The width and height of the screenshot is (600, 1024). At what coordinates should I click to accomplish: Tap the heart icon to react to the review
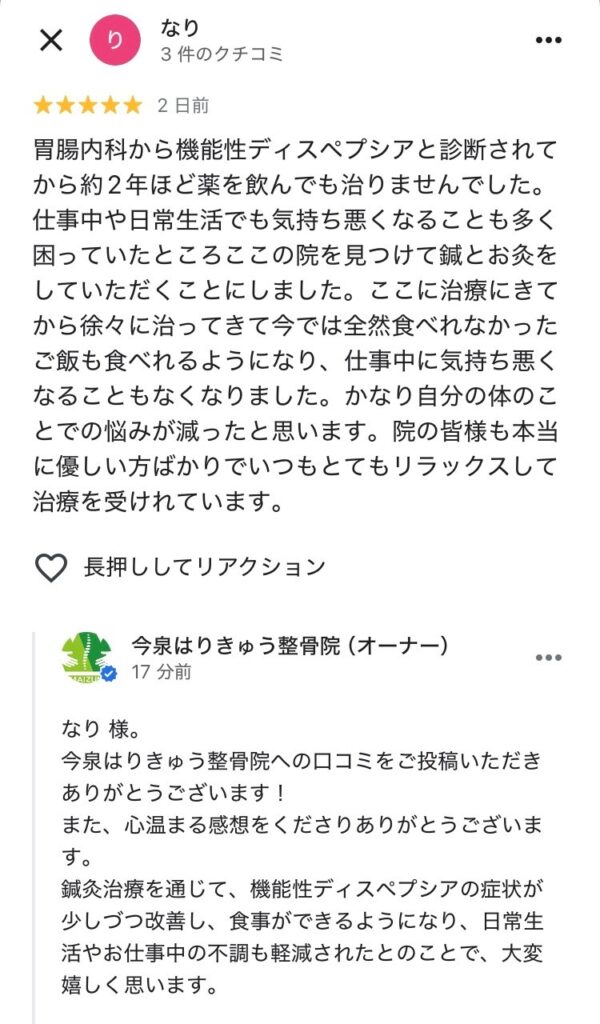point(51,567)
